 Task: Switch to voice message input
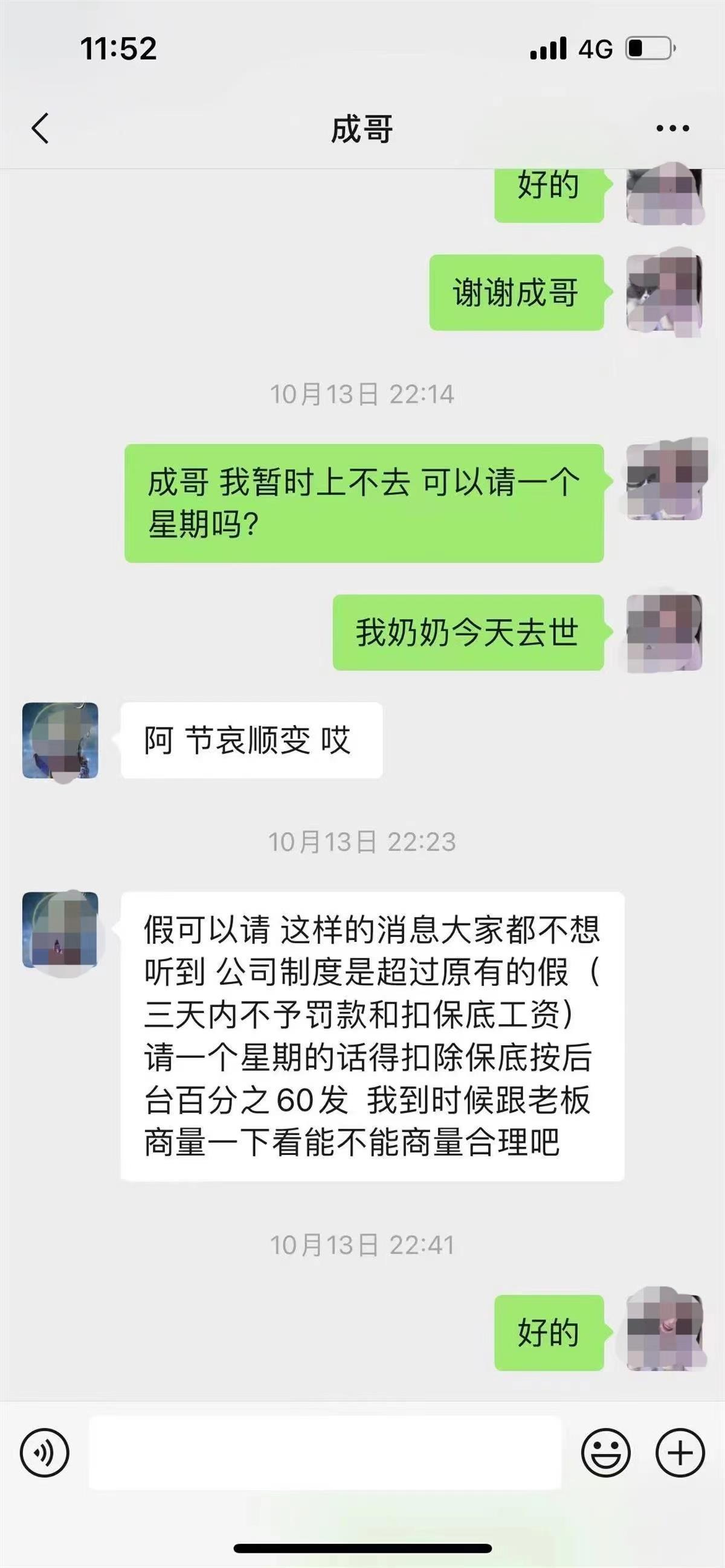[45, 1452]
